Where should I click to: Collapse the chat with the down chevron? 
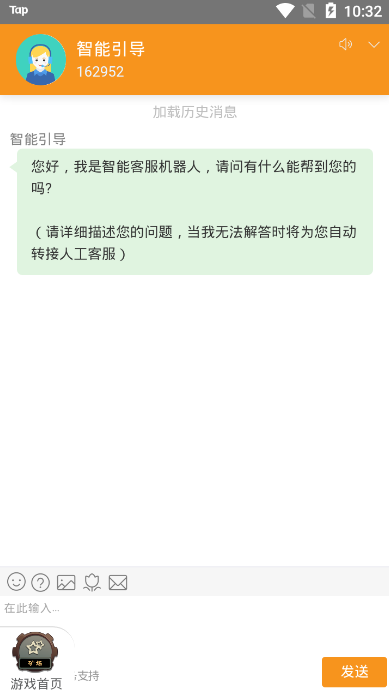[374, 45]
